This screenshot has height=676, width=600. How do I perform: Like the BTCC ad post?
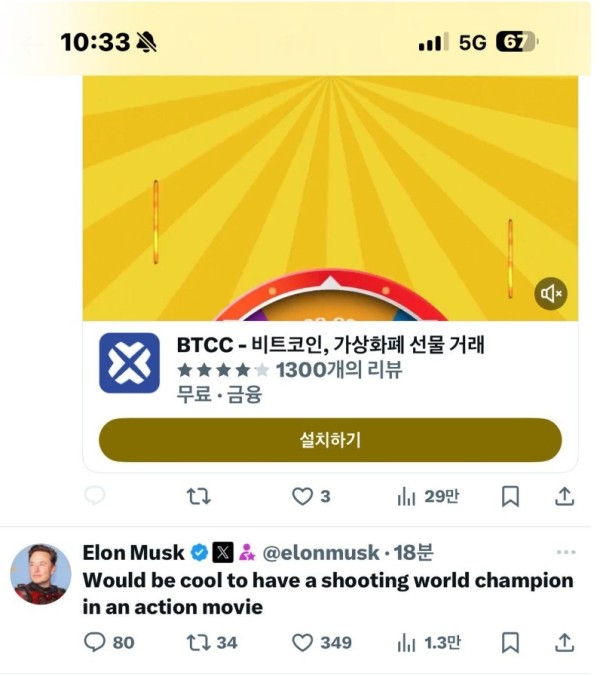click(302, 496)
